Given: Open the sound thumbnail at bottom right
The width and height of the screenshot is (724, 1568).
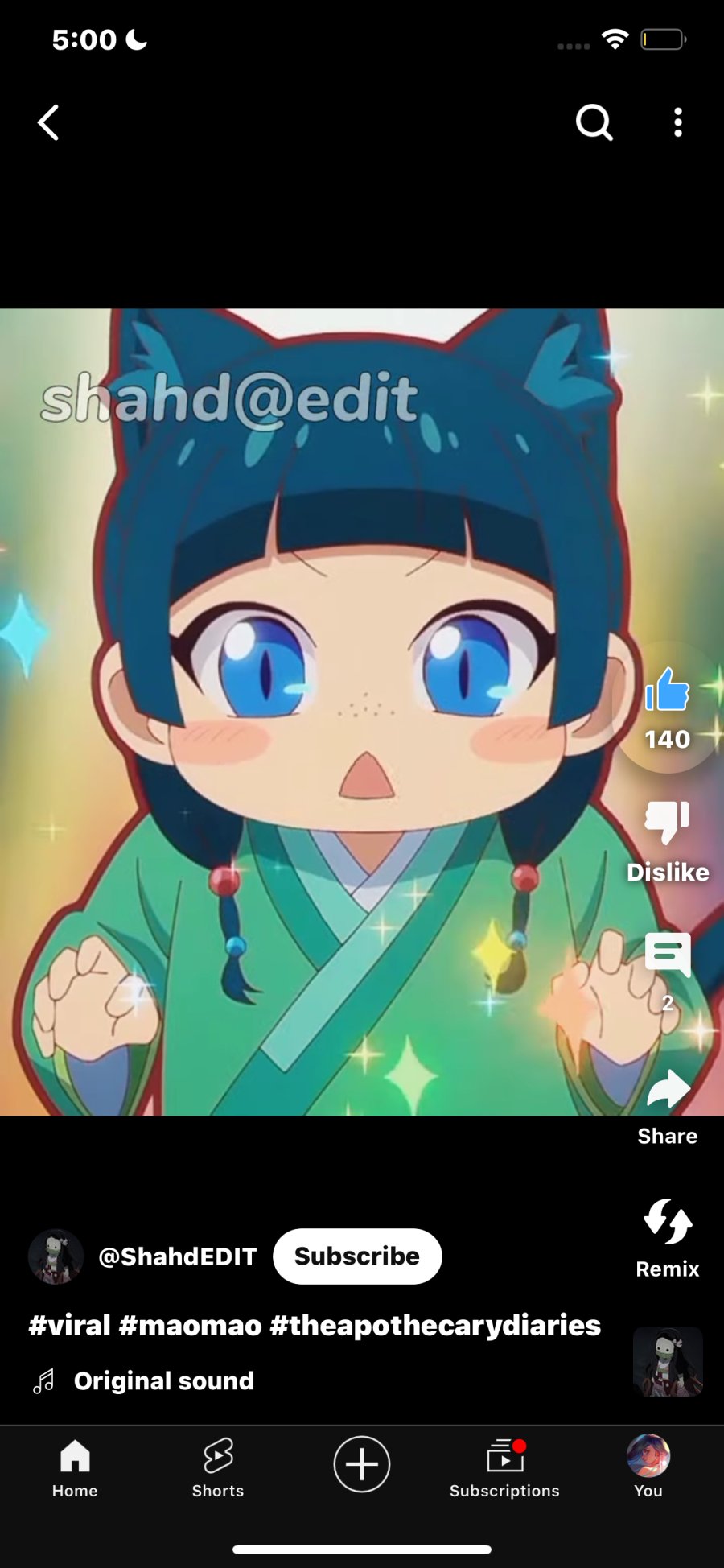Looking at the screenshot, I should point(667,1362).
